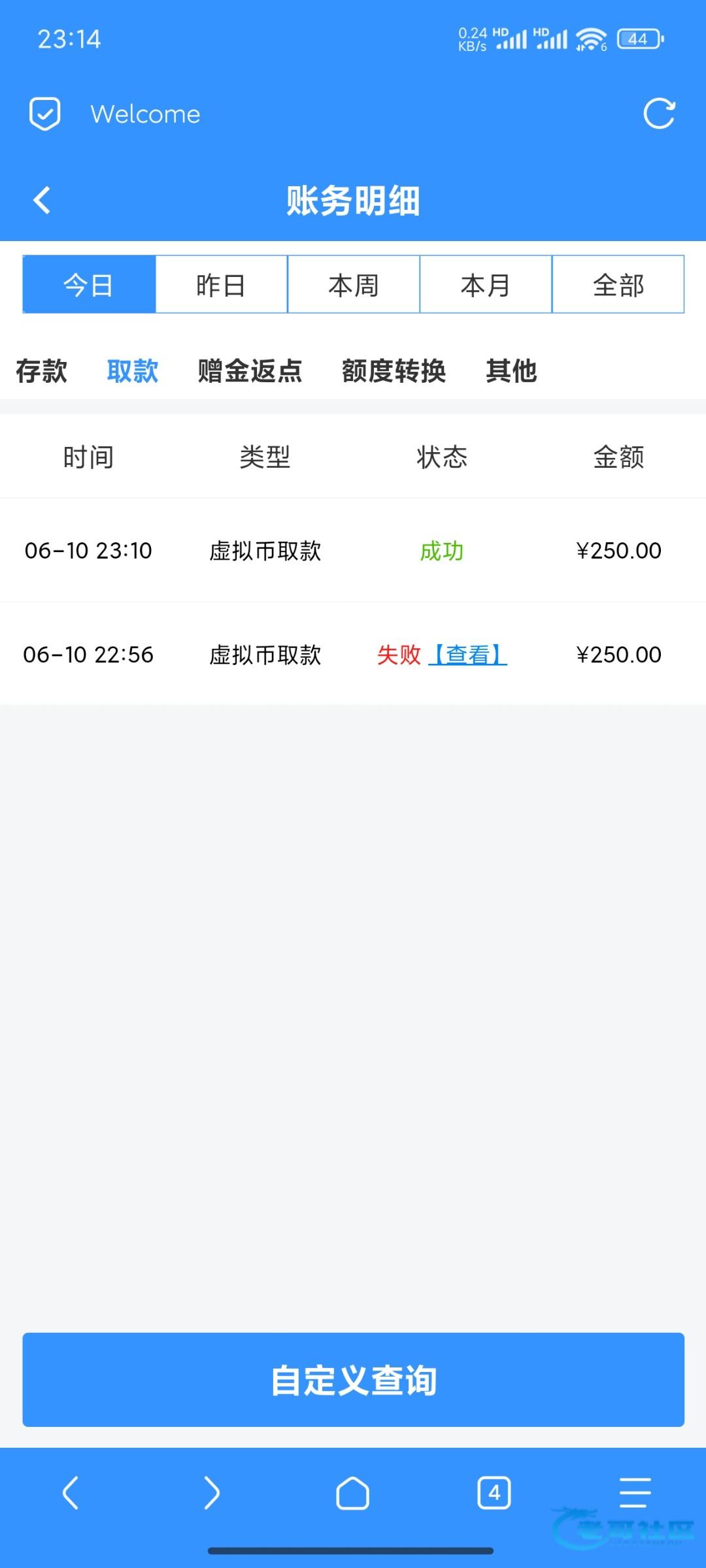
Task: Open the shield security icon next to Welcome
Action: (45, 114)
